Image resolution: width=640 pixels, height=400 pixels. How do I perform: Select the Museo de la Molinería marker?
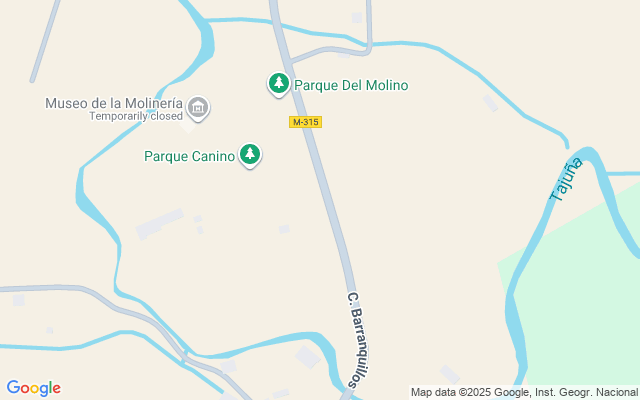198,108
